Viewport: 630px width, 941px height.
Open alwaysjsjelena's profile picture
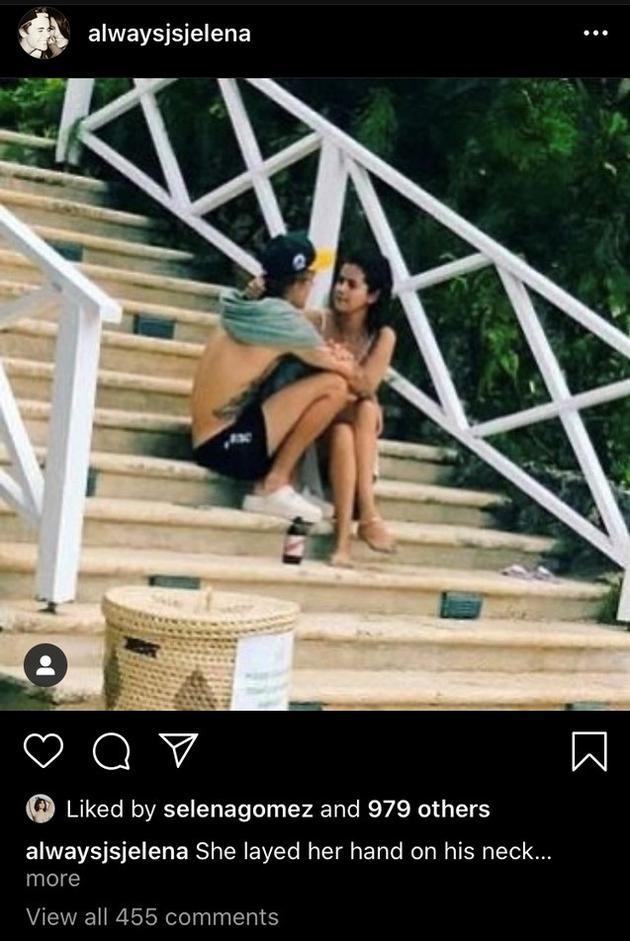(x=44, y=33)
